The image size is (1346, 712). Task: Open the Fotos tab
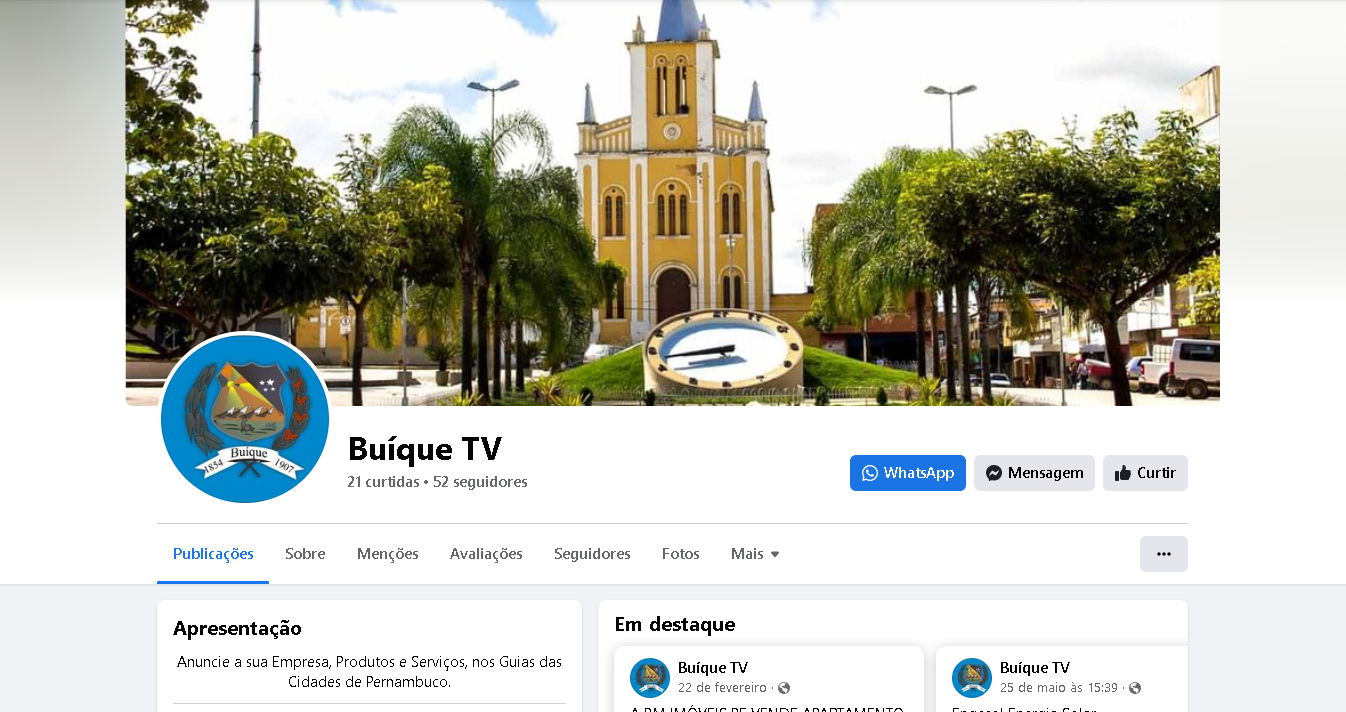[681, 554]
